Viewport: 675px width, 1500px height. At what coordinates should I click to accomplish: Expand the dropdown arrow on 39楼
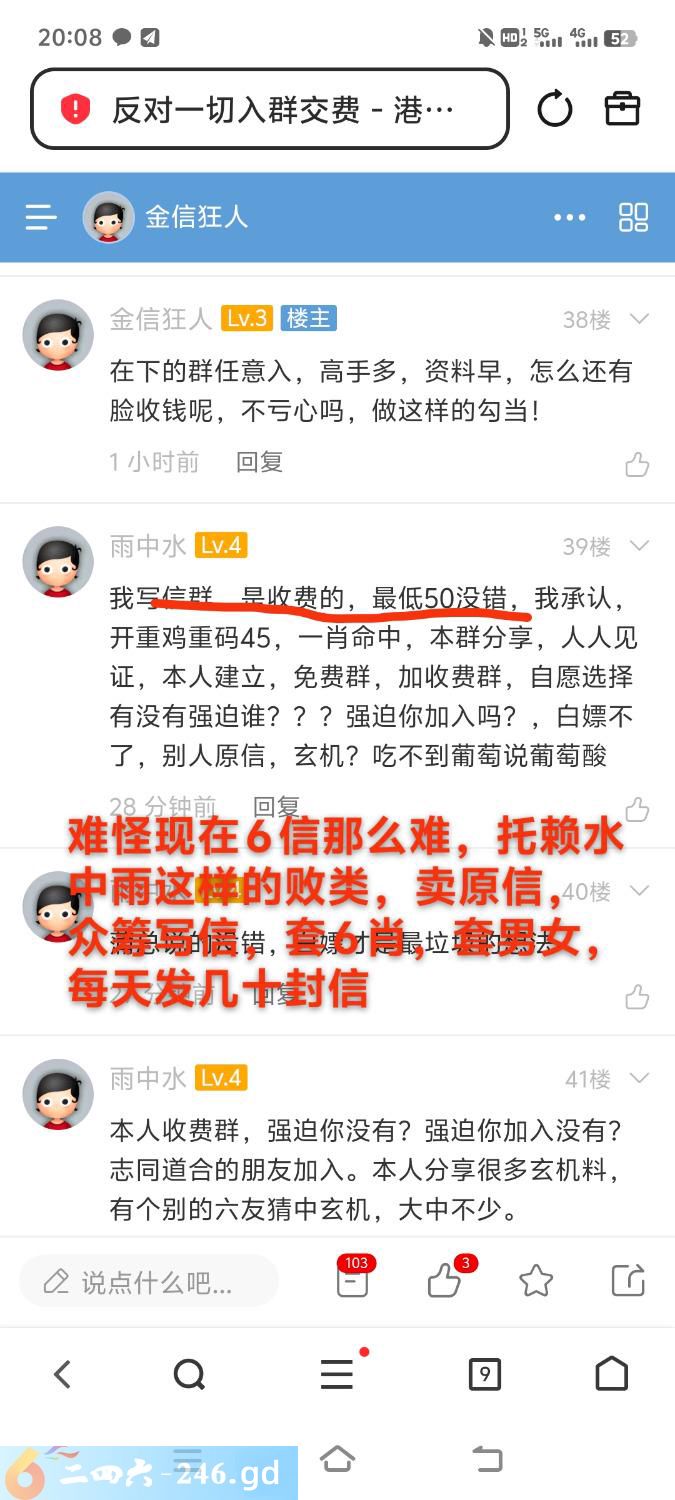(639, 546)
